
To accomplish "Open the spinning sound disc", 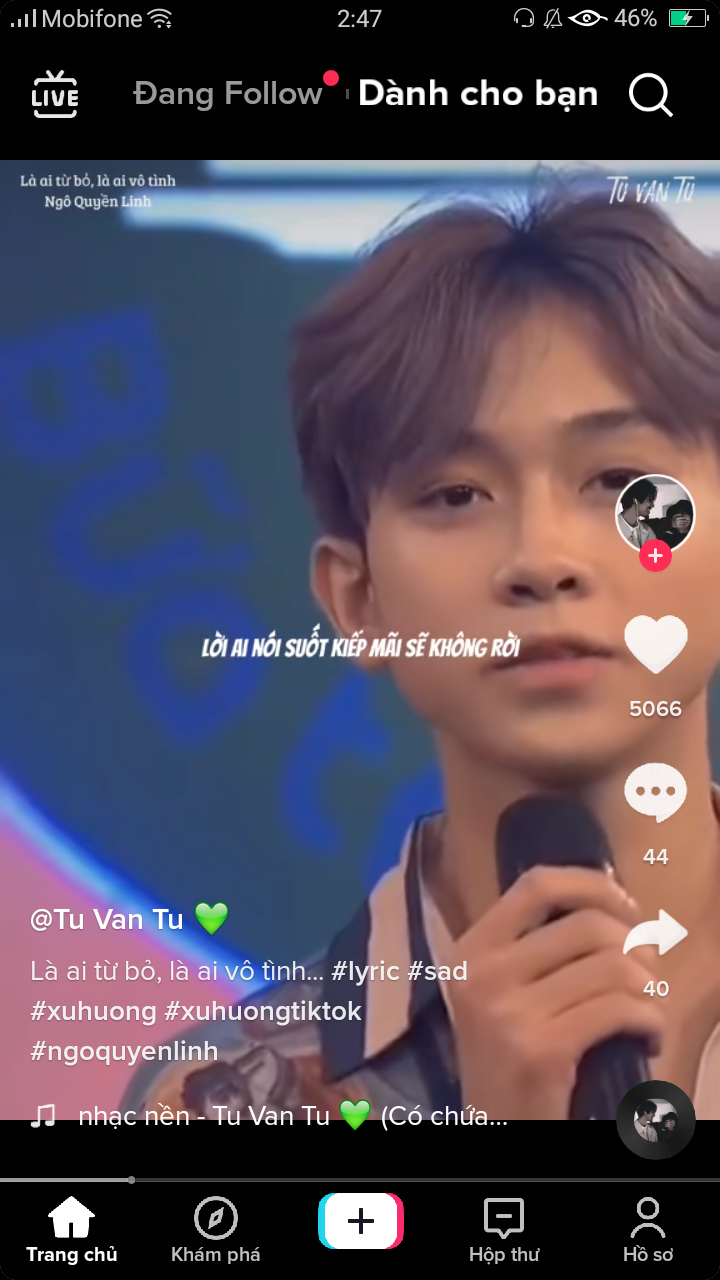I will pyautogui.click(x=655, y=1119).
